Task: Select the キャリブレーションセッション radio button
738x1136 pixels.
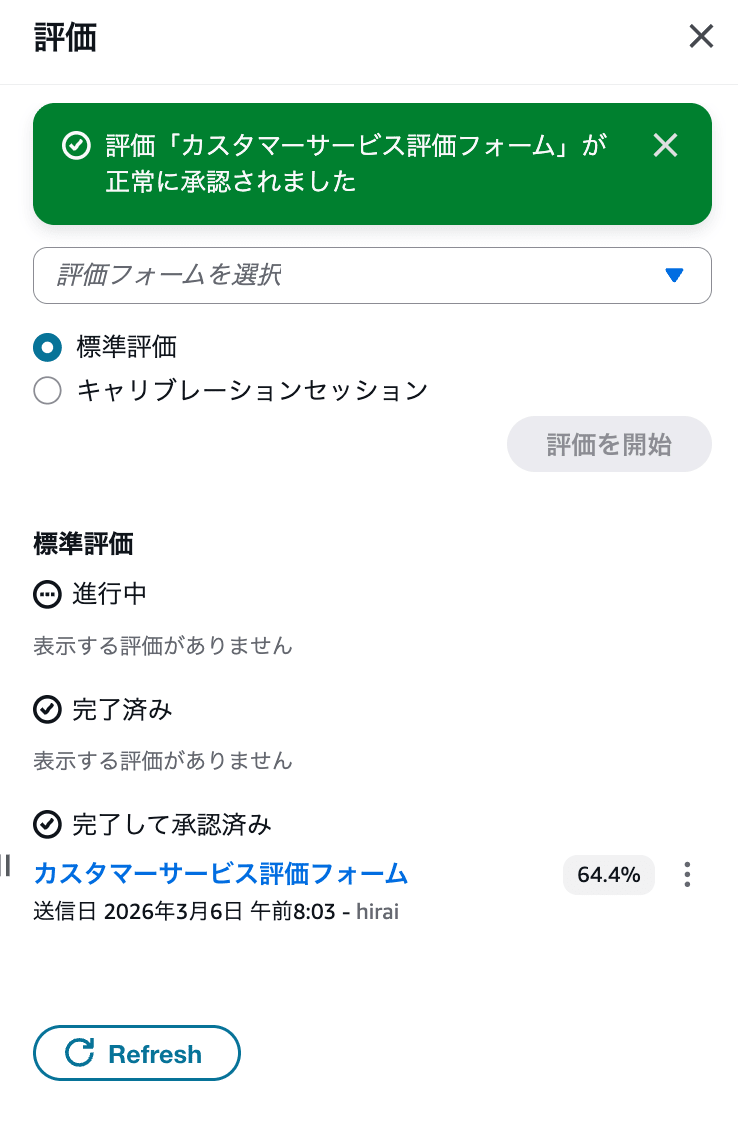Action: click(x=47, y=390)
